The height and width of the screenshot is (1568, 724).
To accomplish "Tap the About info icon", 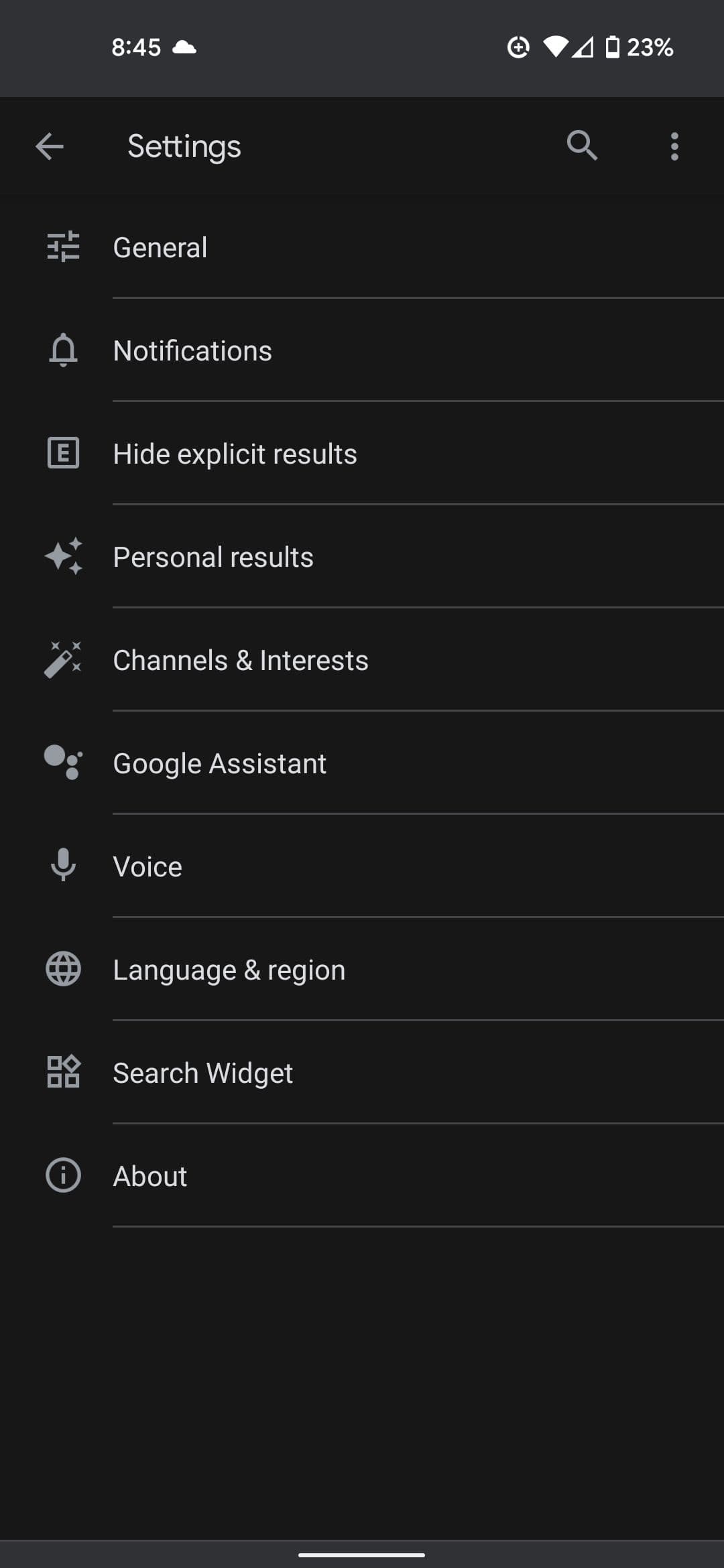I will pos(63,1175).
